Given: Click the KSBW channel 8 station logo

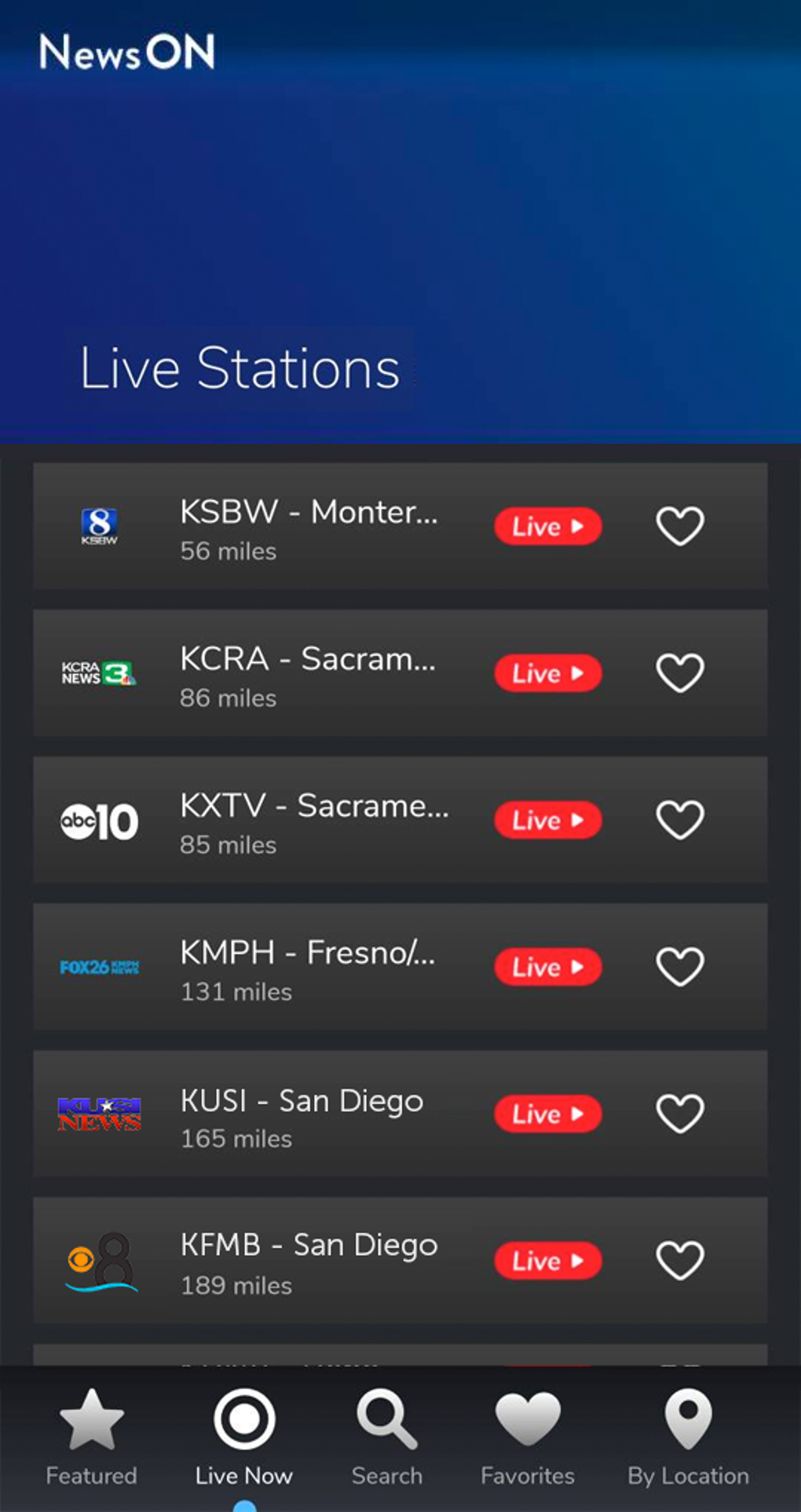Looking at the screenshot, I should (99, 526).
